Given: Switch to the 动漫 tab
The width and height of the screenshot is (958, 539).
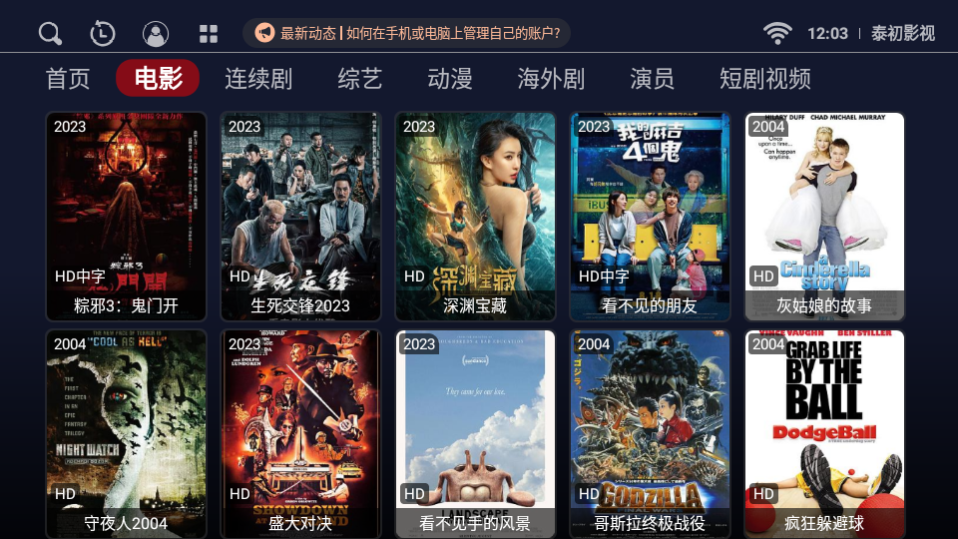Looking at the screenshot, I should (450, 79).
